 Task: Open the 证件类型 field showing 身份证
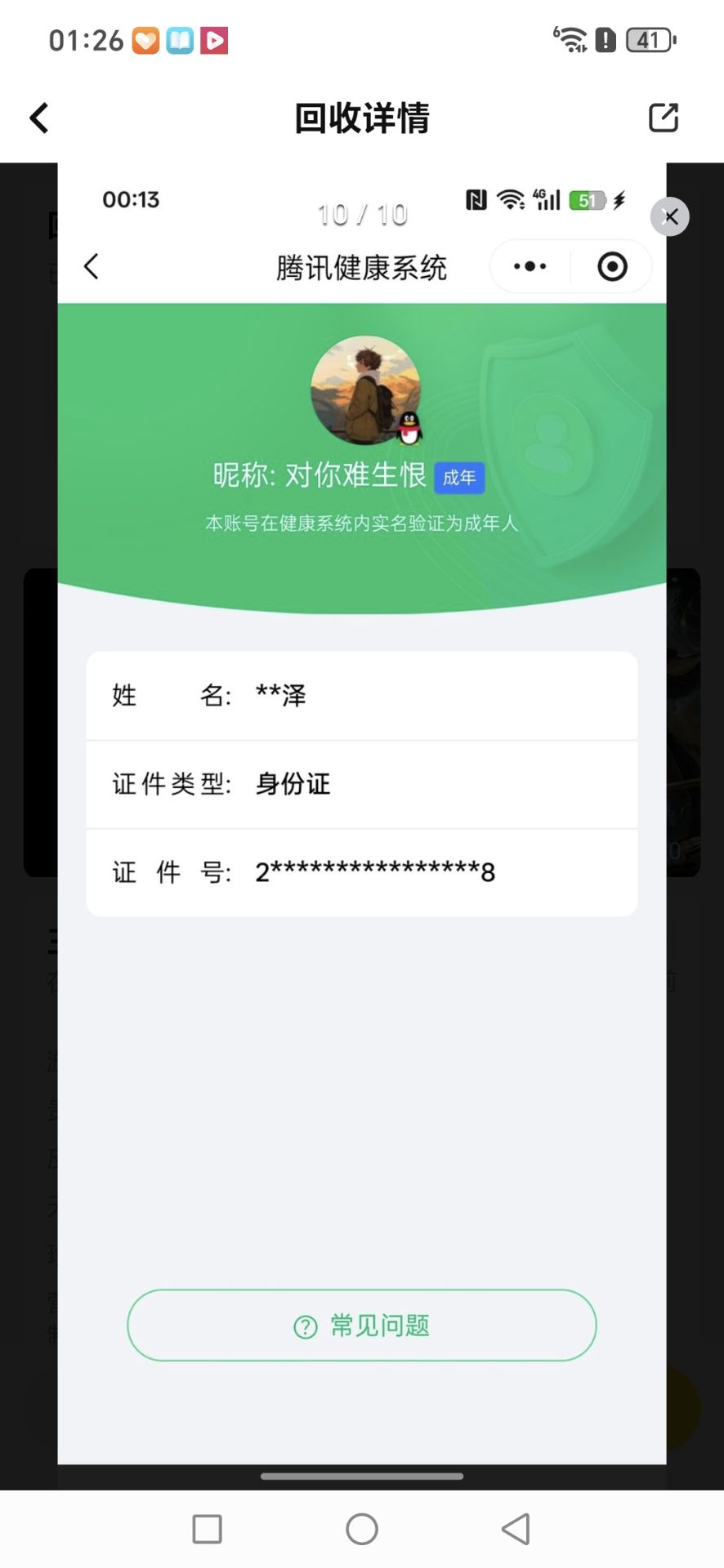point(360,784)
